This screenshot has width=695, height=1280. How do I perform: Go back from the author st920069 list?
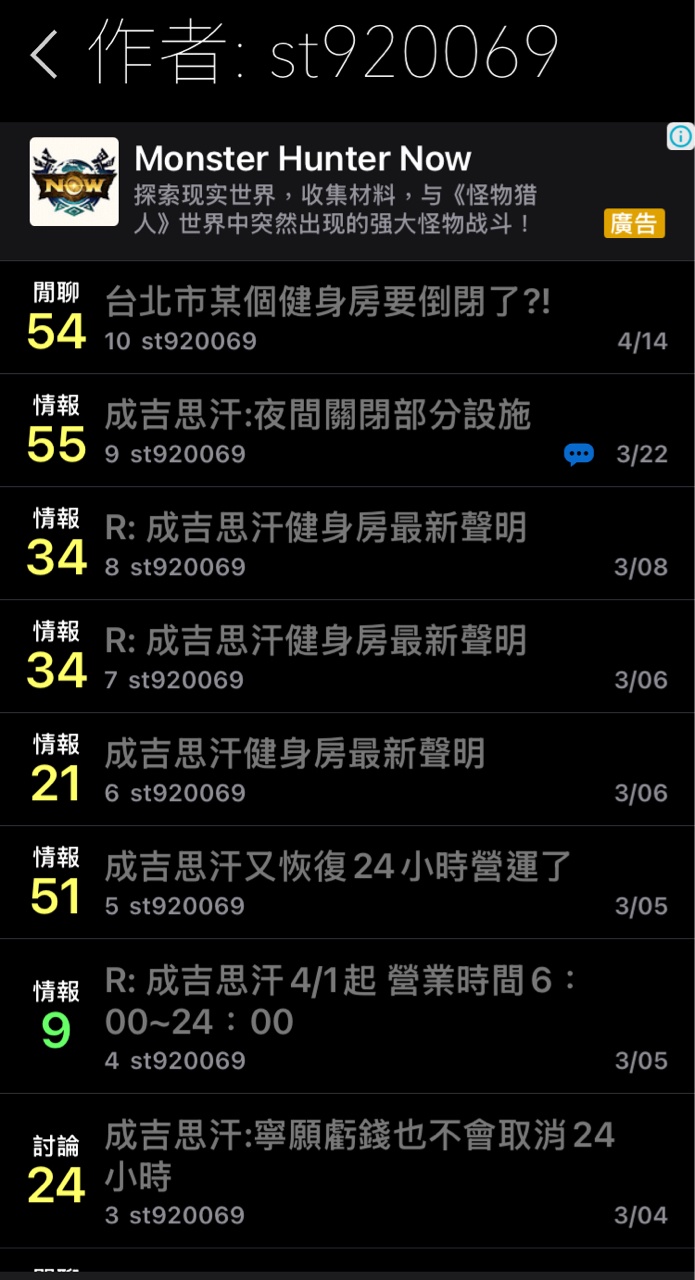coord(43,54)
